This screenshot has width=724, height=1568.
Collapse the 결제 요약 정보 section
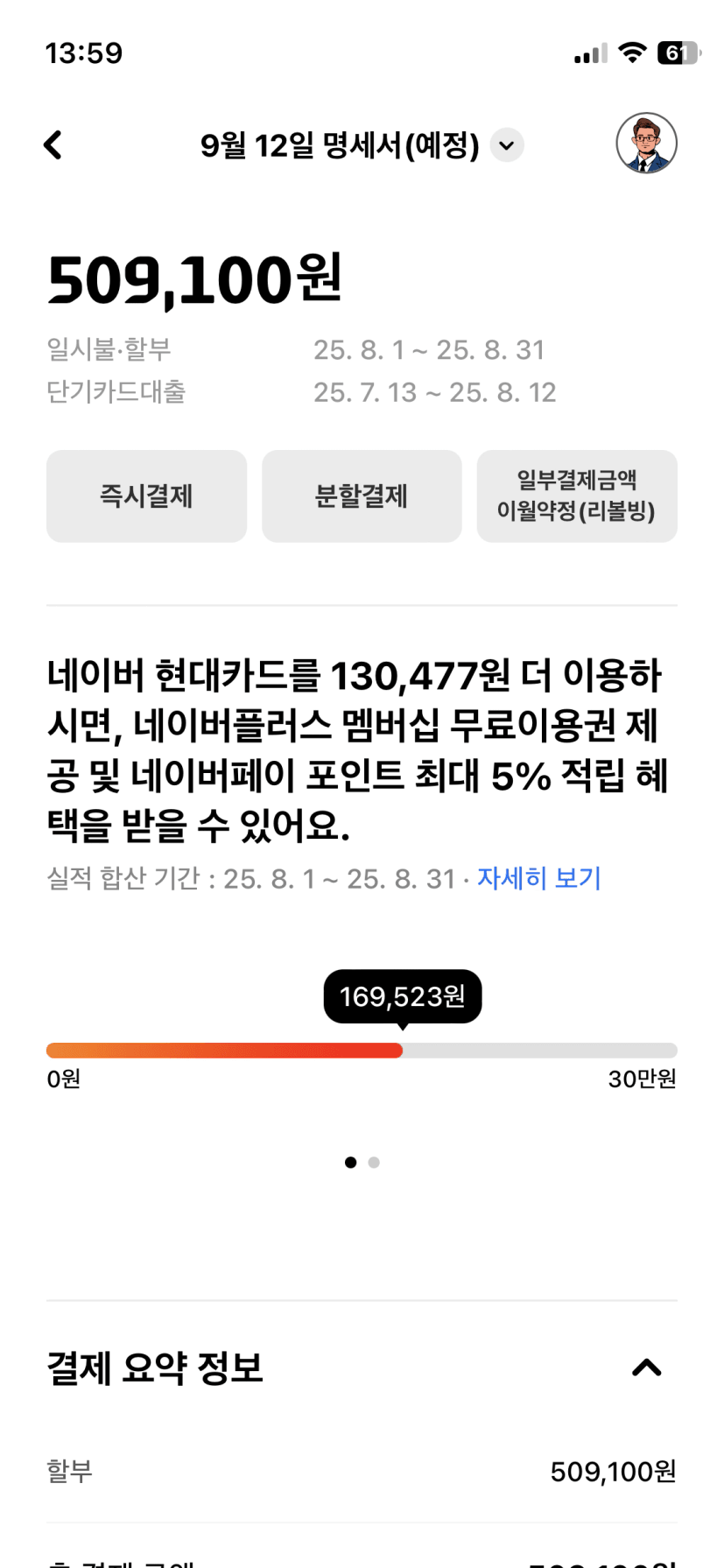click(647, 1368)
